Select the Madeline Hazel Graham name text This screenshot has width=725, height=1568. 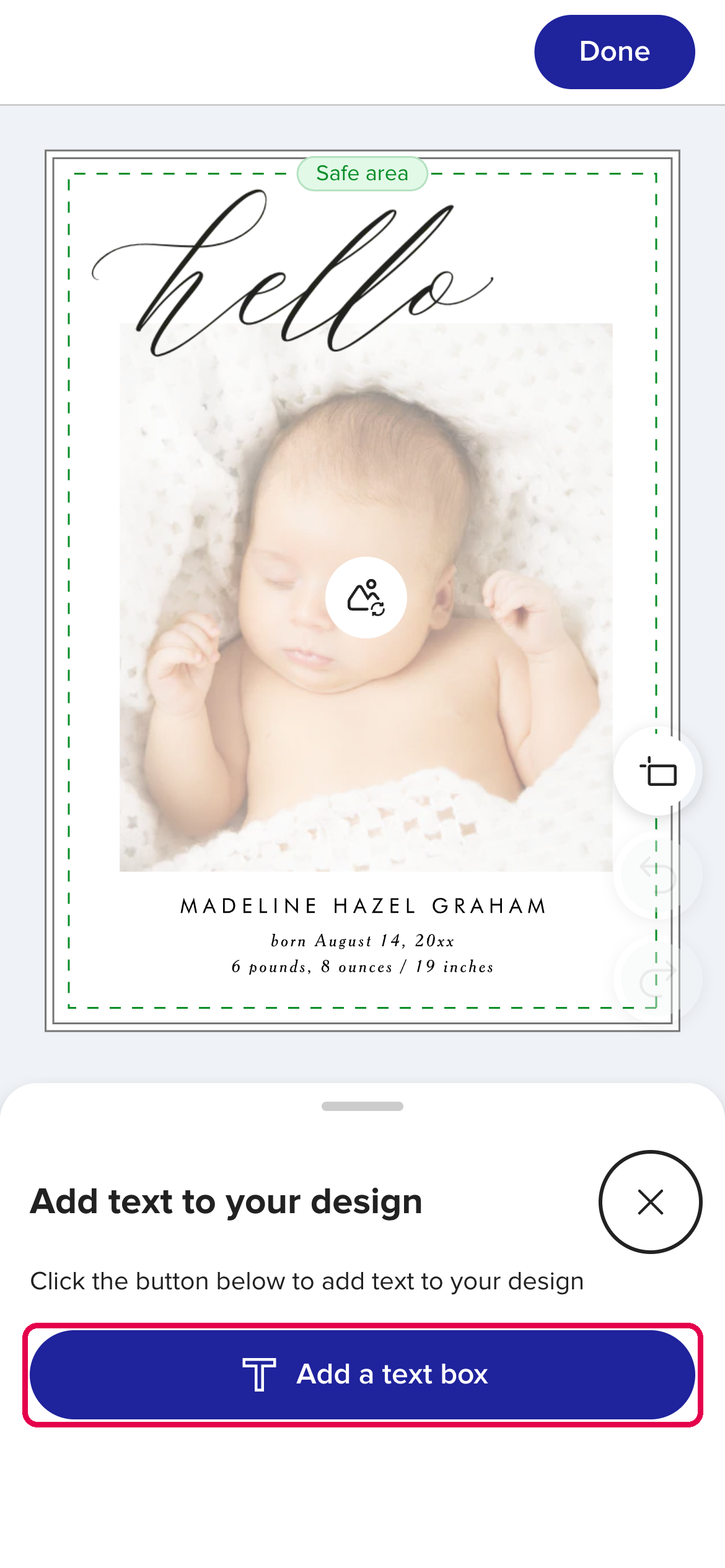(x=363, y=906)
